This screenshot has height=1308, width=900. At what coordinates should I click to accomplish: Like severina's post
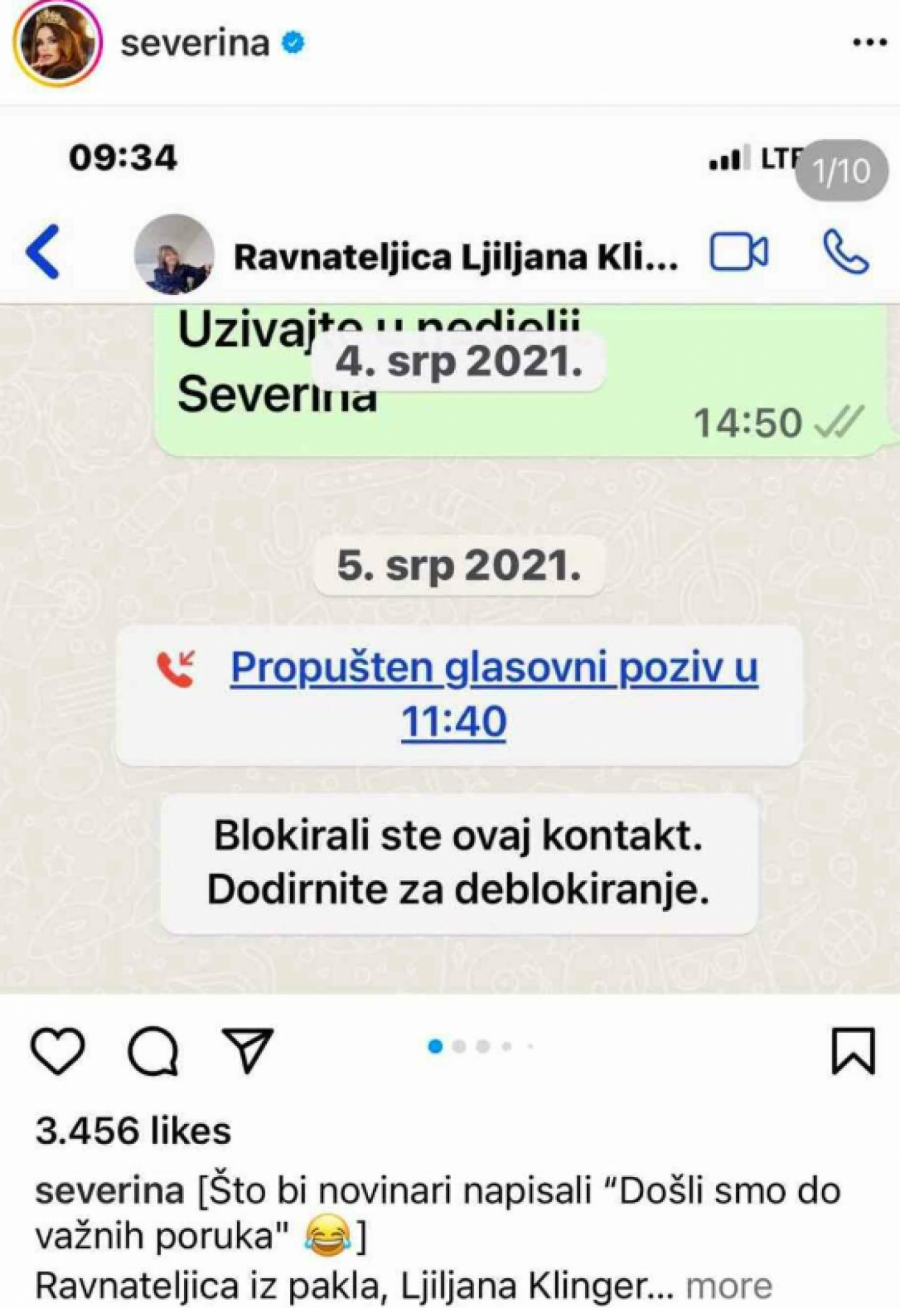(59, 1051)
